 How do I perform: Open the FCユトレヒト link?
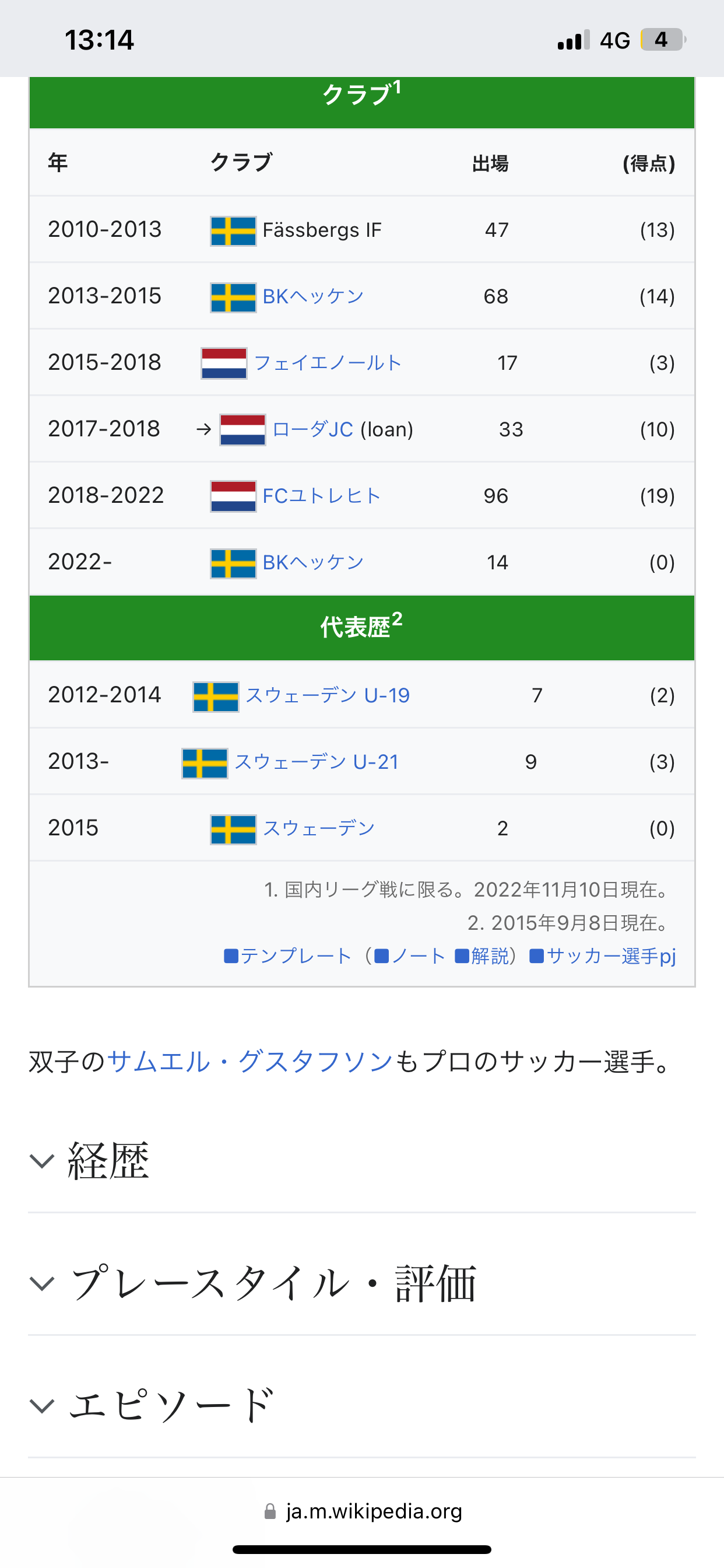coord(321,495)
